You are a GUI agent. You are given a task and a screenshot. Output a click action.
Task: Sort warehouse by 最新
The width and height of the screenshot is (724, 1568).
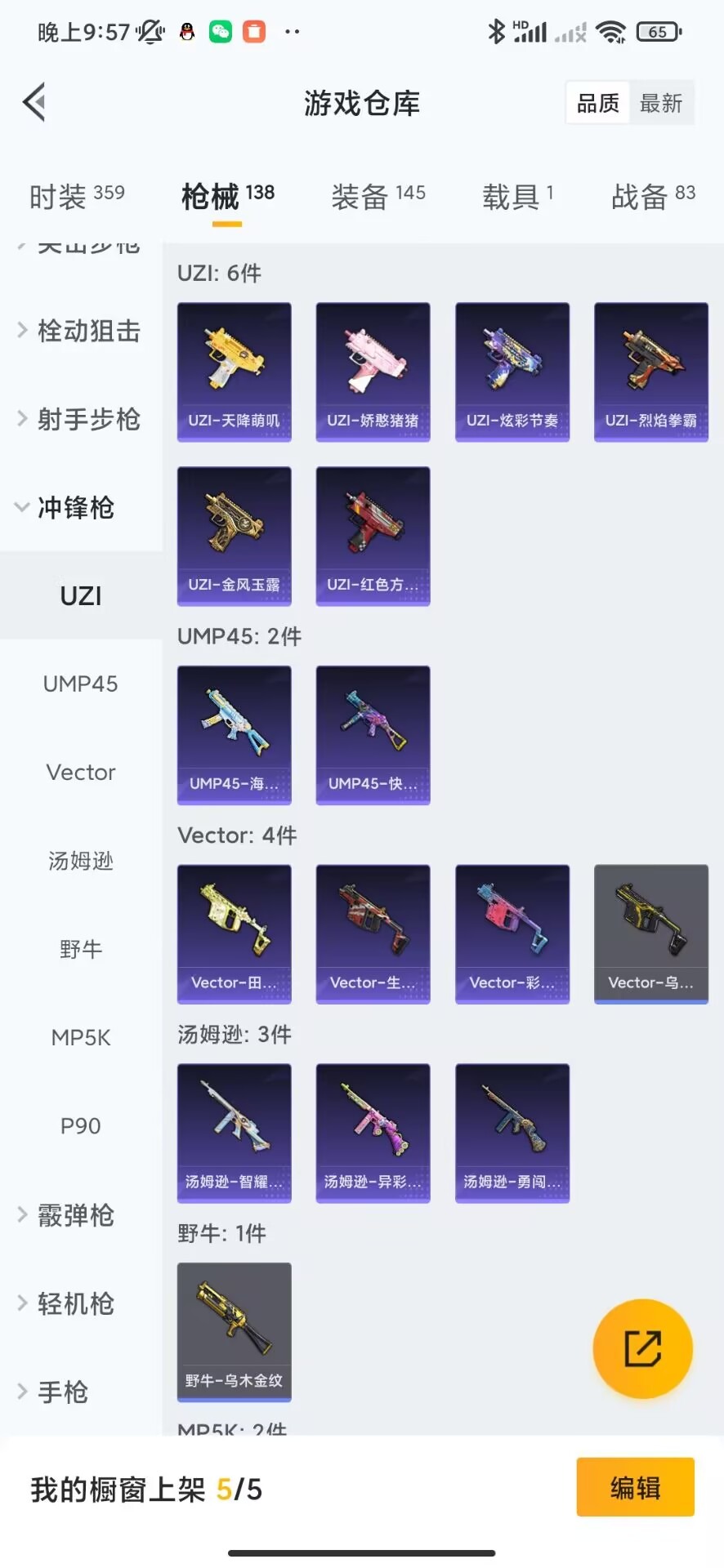[660, 103]
